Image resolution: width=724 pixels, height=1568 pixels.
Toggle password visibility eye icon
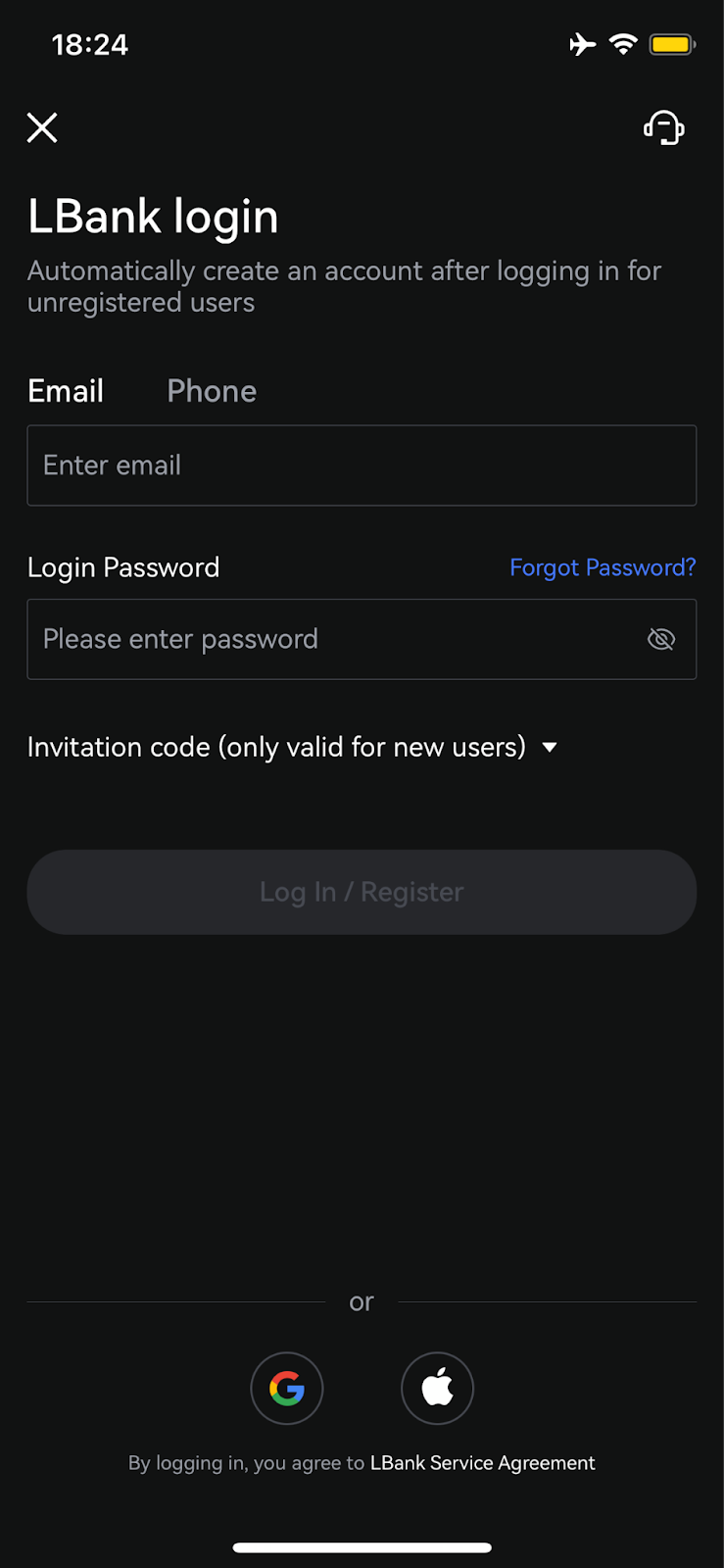[661, 639]
